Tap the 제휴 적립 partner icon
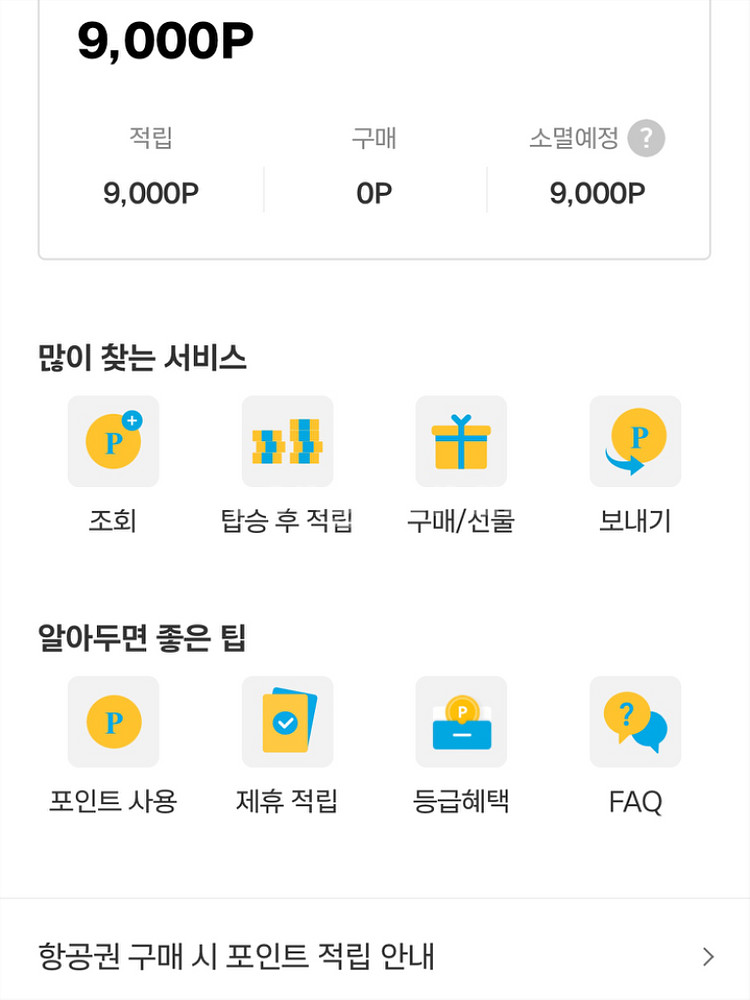Viewport: 750px width, 1000px height. (287, 722)
